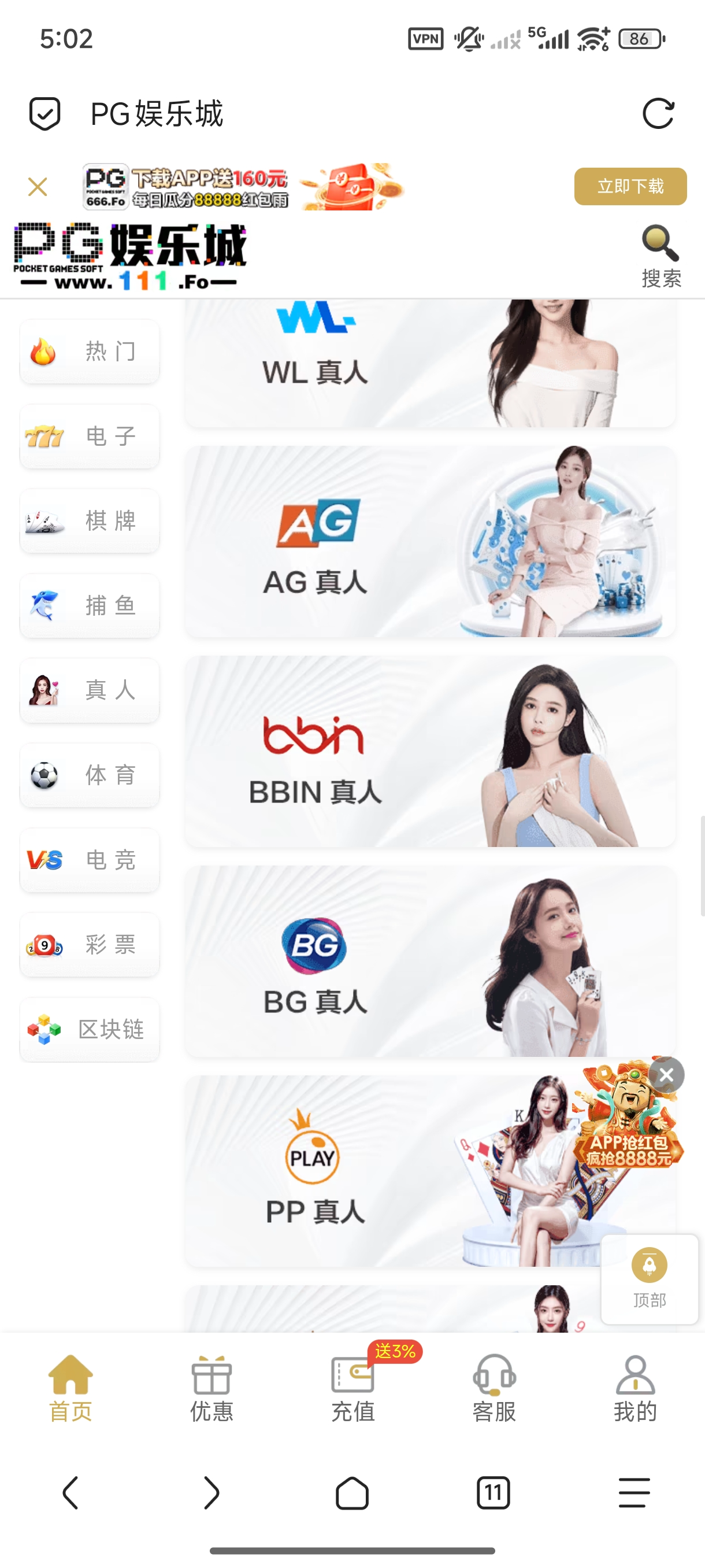Open the BBIN 真人 card
The image size is (705, 1568).
pyautogui.click(x=430, y=752)
